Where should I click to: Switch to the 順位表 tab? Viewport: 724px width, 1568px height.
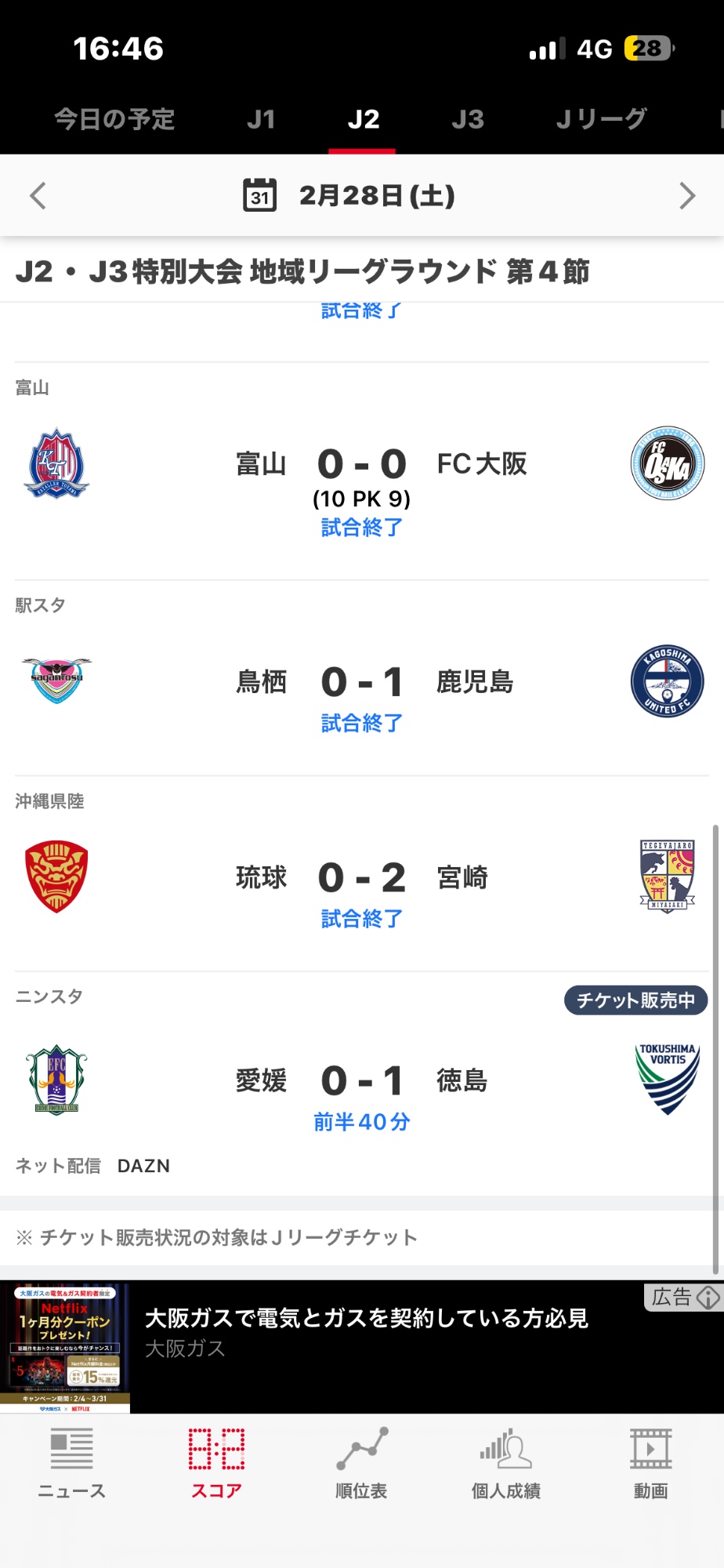361,1463
